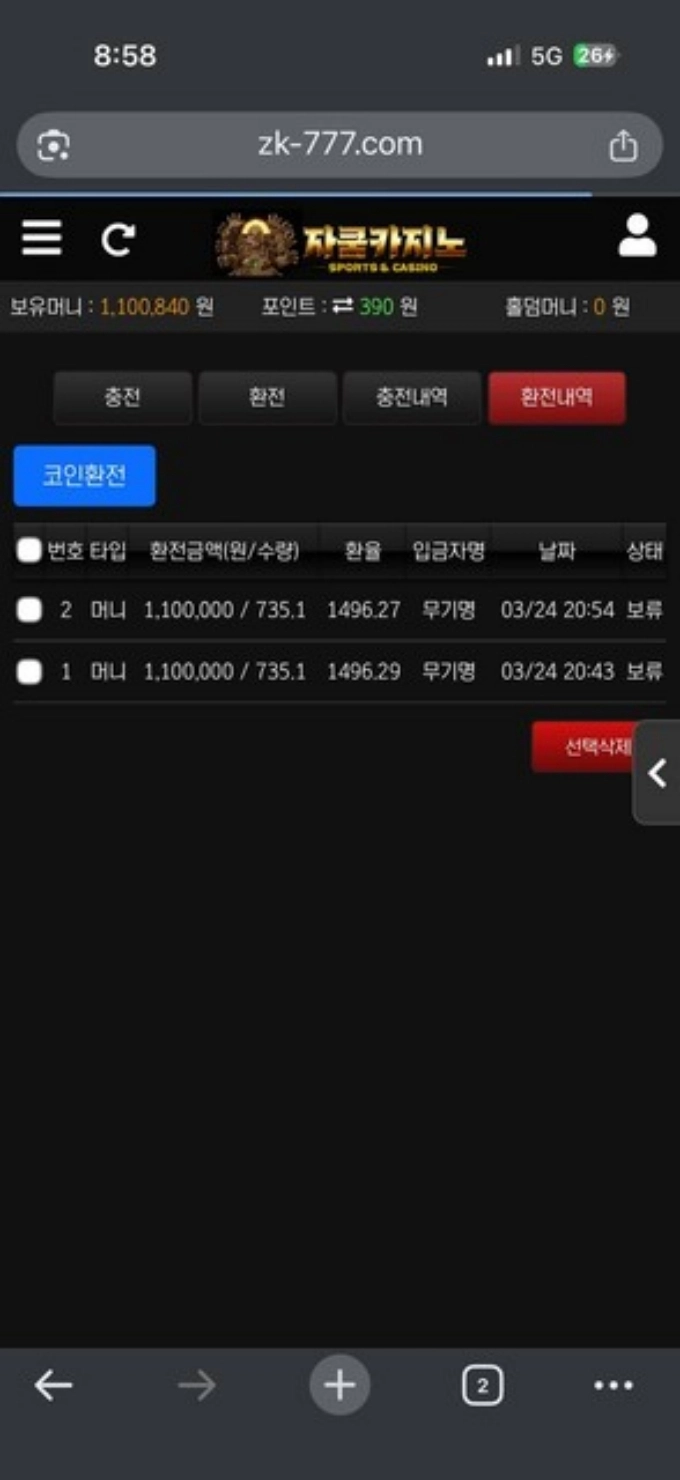This screenshot has width=680, height=1480.
Task: Open the user profile icon
Action: click(637, 238)
